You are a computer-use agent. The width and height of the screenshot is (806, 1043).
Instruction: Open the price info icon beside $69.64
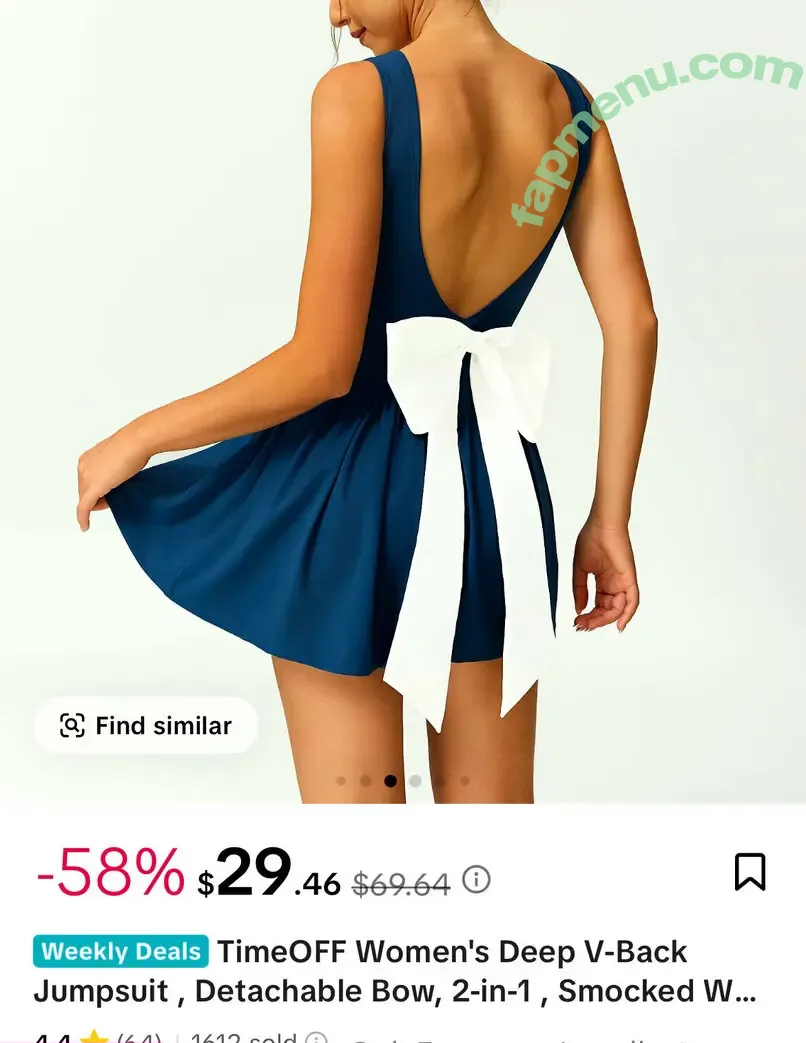pyautogui.click(x=477, y=880)
